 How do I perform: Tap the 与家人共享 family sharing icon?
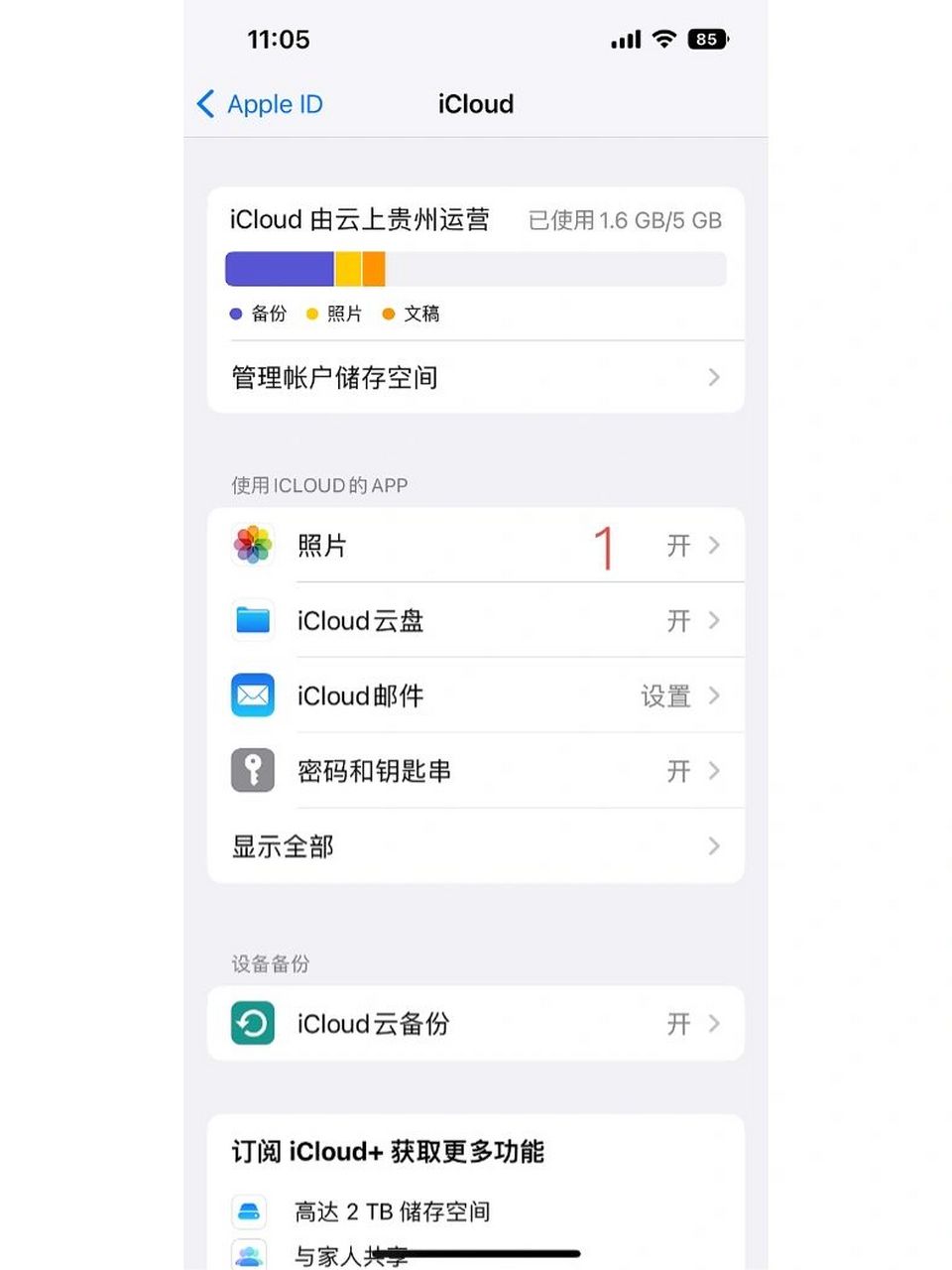248,1255
